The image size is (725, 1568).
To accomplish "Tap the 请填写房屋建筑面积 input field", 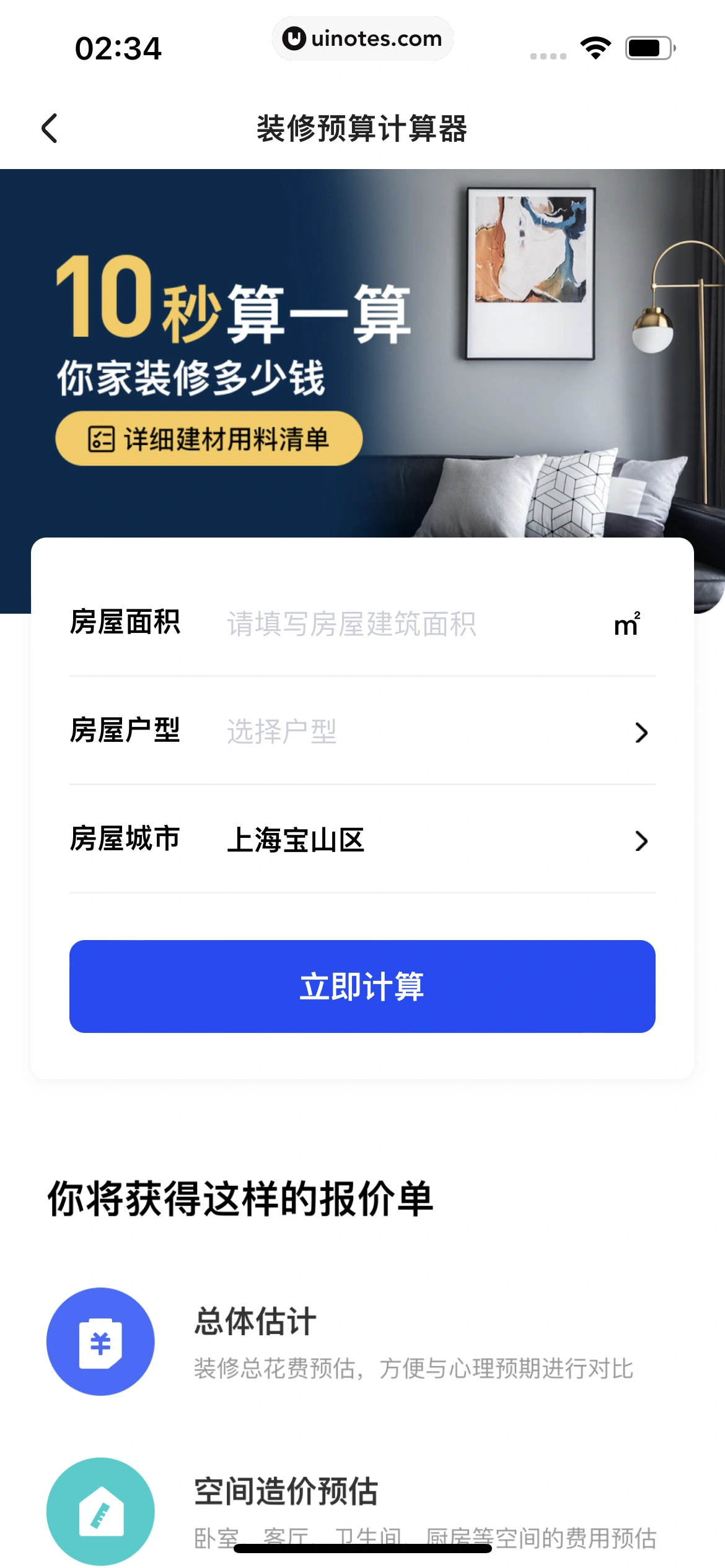I will tap(384, 624).
